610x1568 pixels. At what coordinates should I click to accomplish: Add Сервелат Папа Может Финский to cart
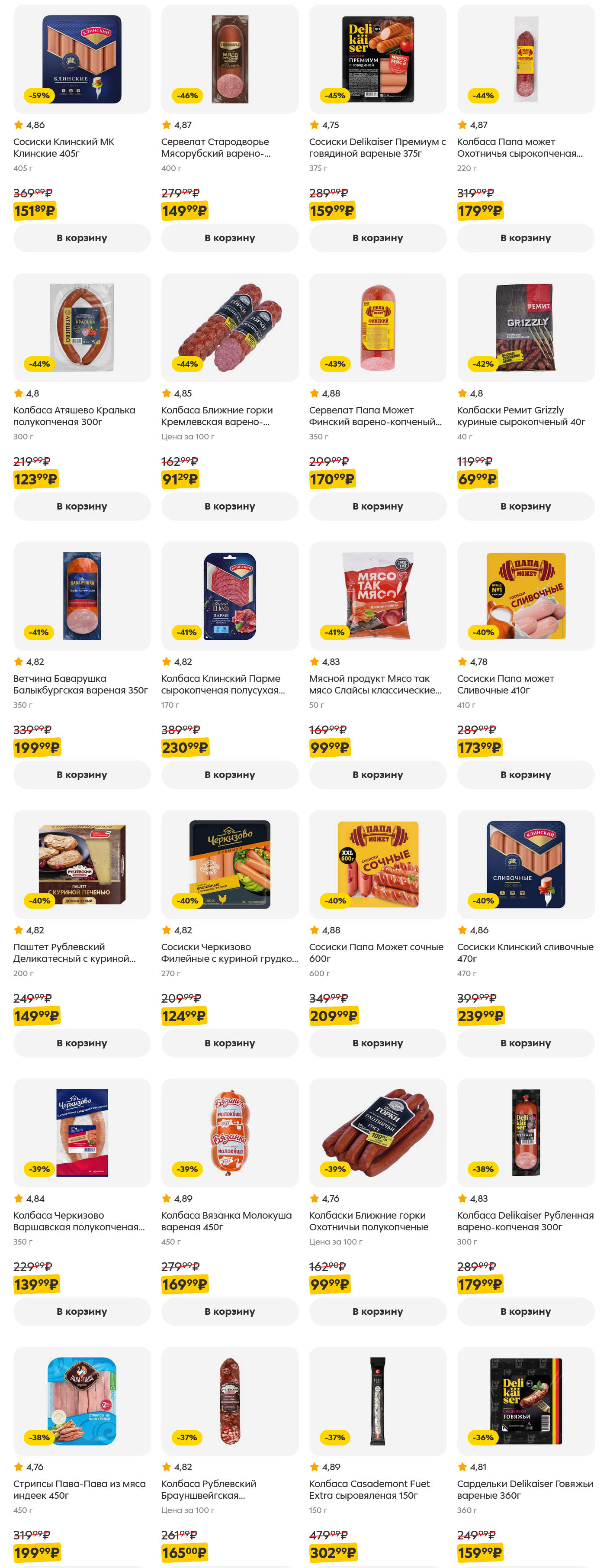(377, 507)
